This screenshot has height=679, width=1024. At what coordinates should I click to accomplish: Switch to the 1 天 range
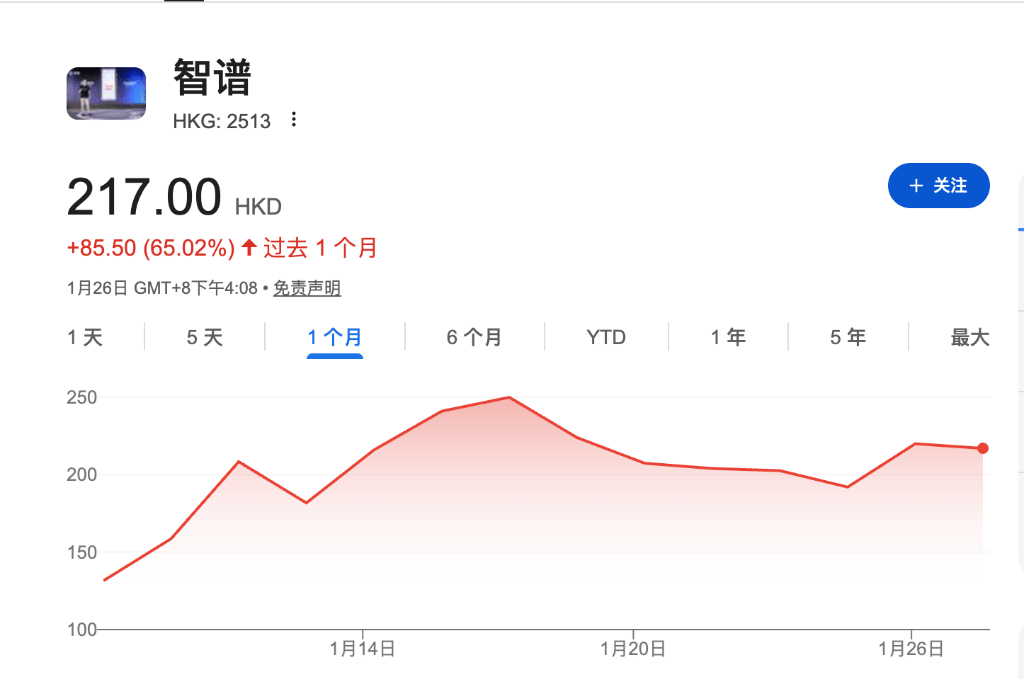[86, 337]
